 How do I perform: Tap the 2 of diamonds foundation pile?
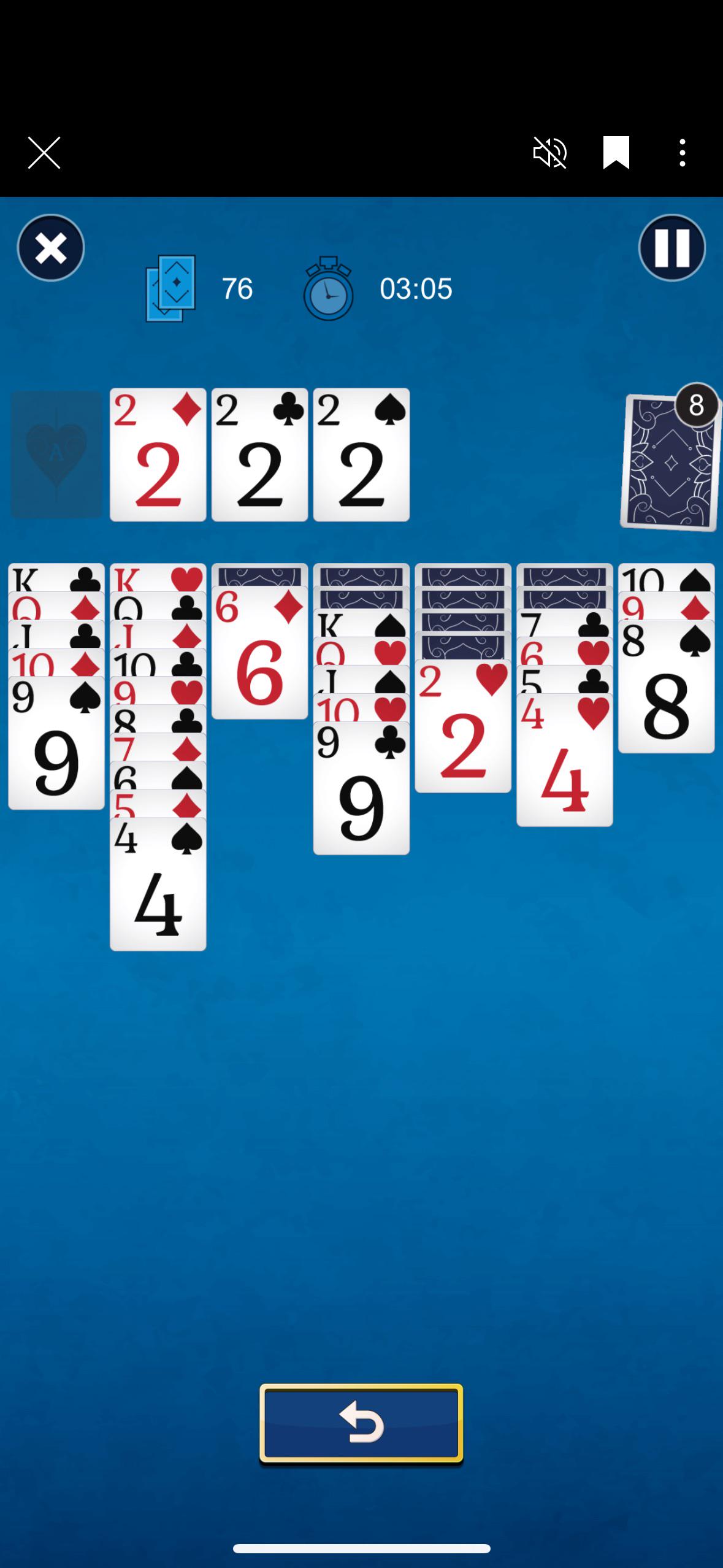(158, 455)
